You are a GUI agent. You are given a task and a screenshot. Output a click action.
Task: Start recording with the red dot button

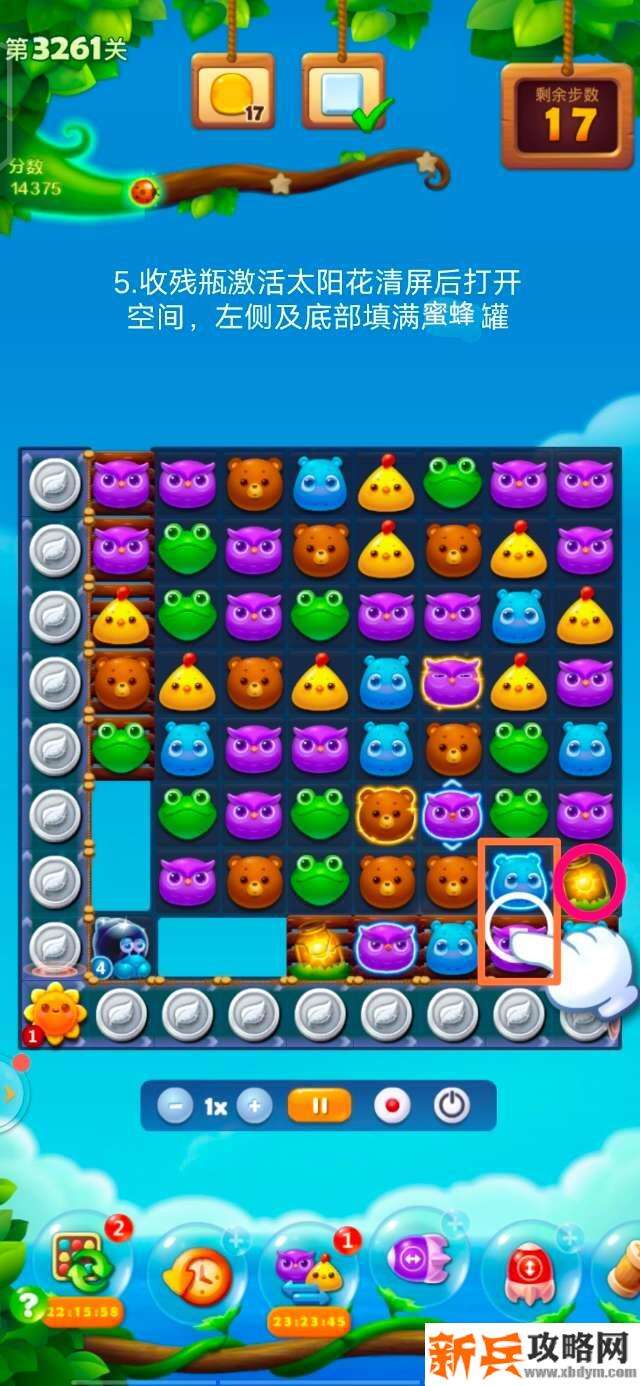click(x=391, y=1107)
